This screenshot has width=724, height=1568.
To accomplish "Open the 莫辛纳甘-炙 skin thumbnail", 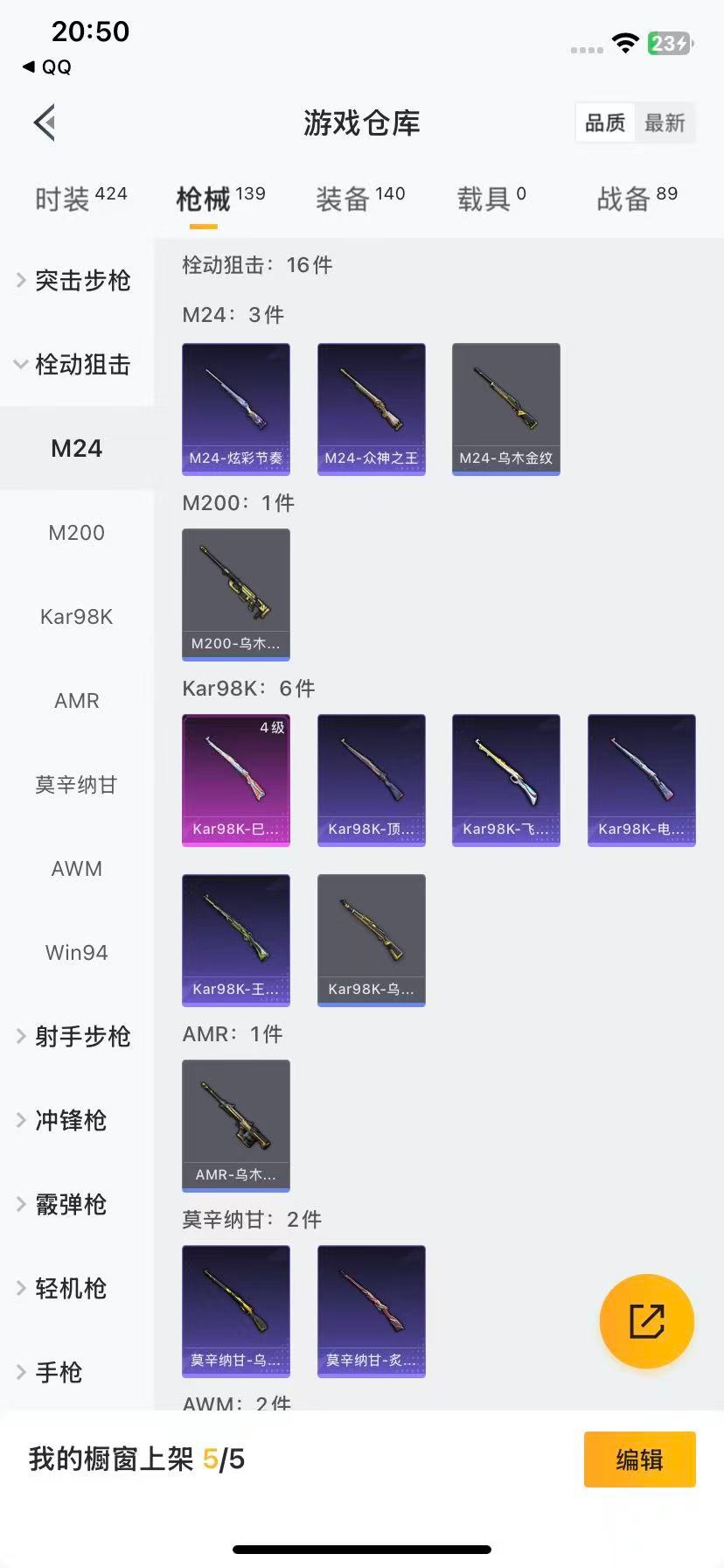I will (x=371, y=1311).
